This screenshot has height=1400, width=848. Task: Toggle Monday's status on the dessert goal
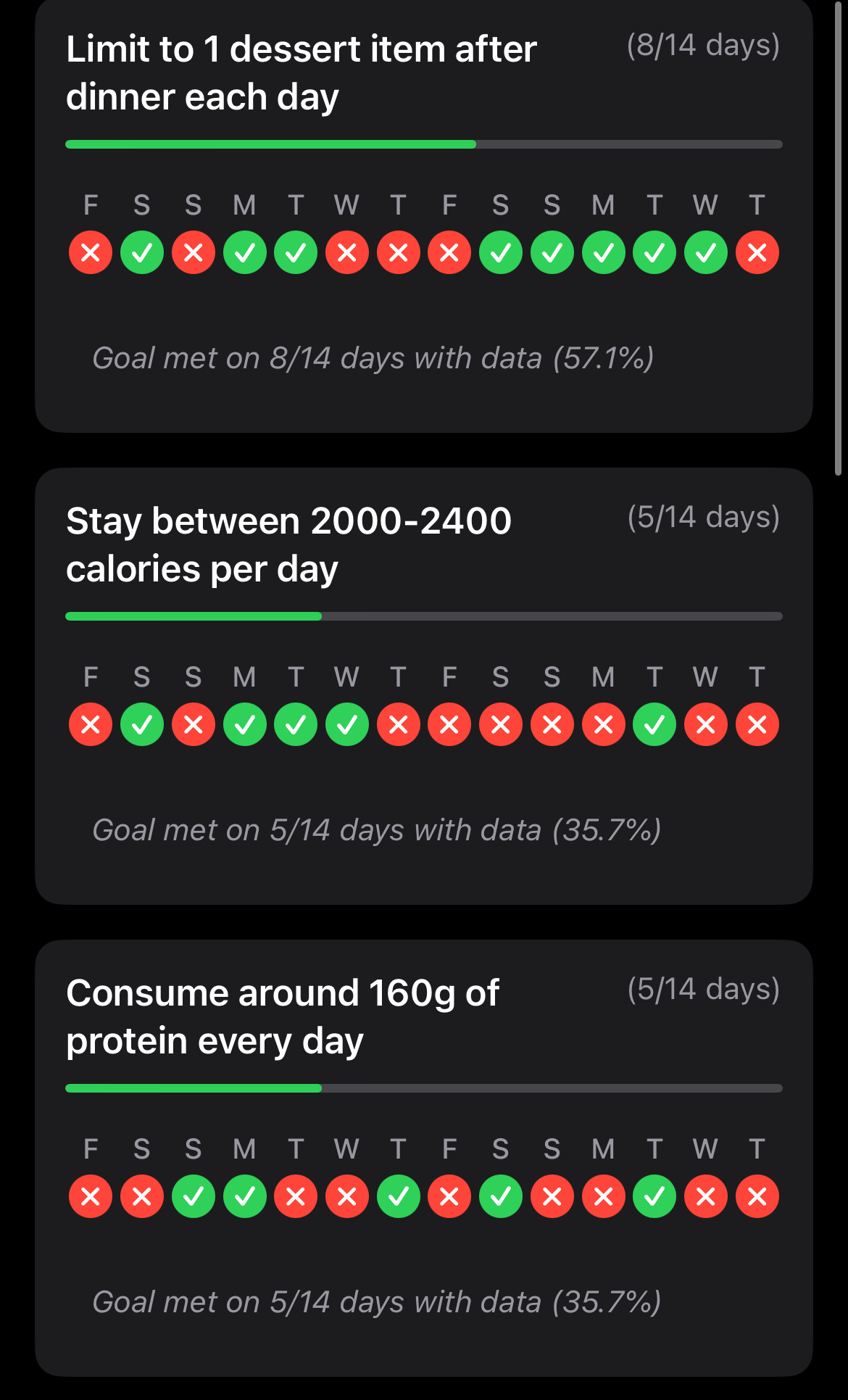pyautogui.click(x=244, y=252)
